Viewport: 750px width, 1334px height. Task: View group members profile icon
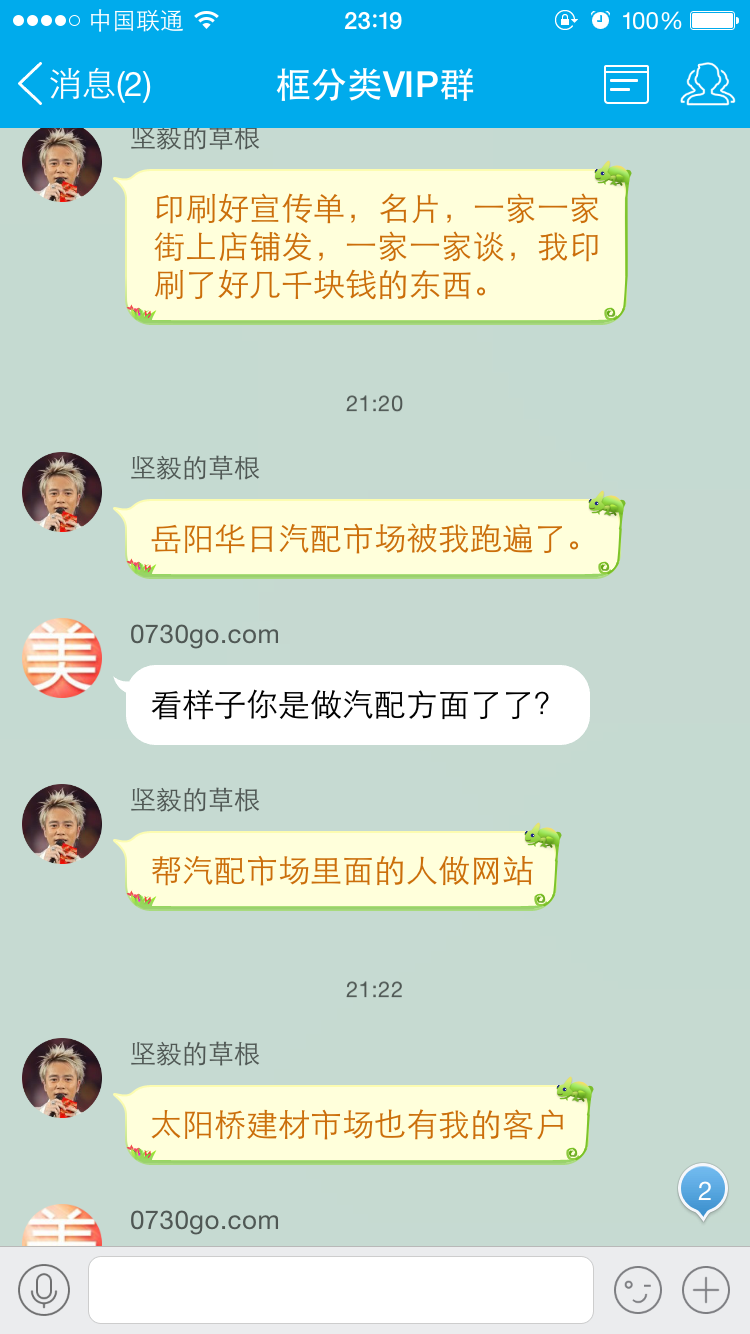(707, 84)
